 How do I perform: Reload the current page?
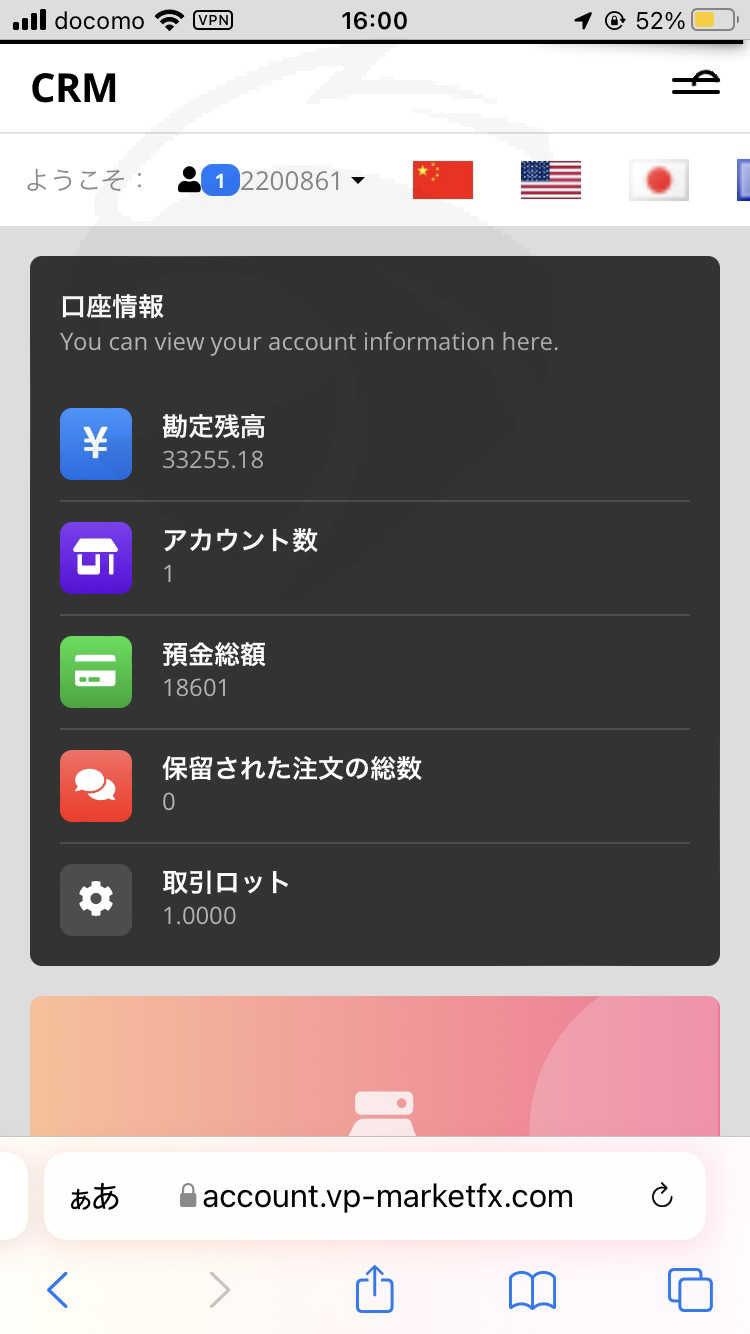click(x=662, y=1196)
